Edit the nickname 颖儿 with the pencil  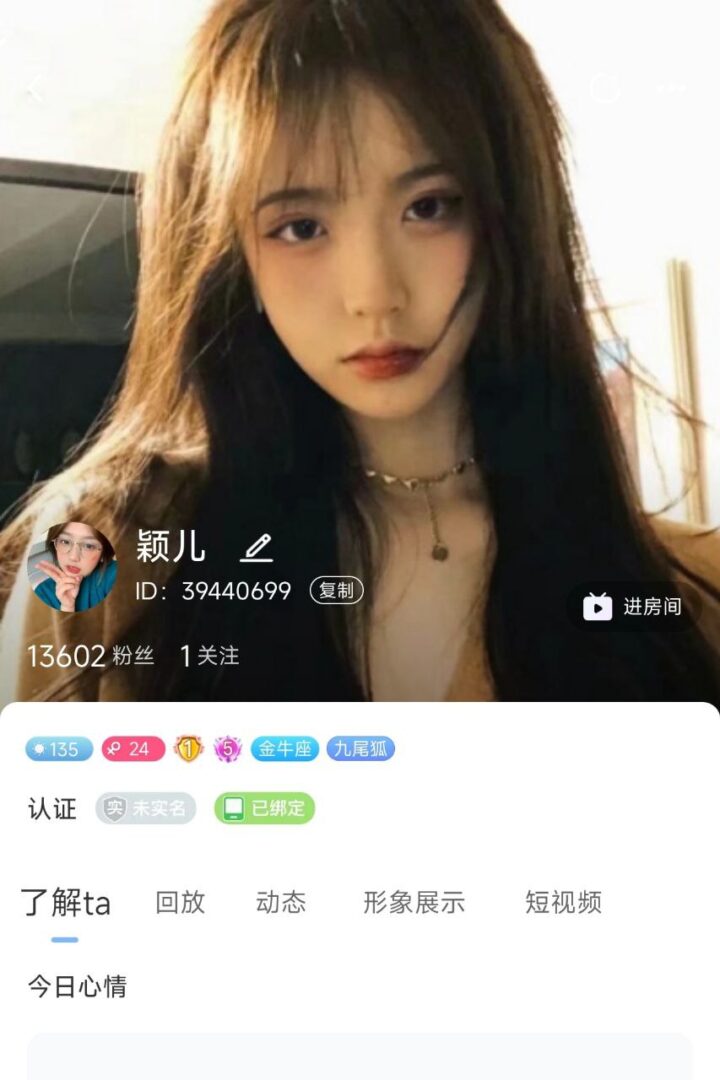(256, 547)
